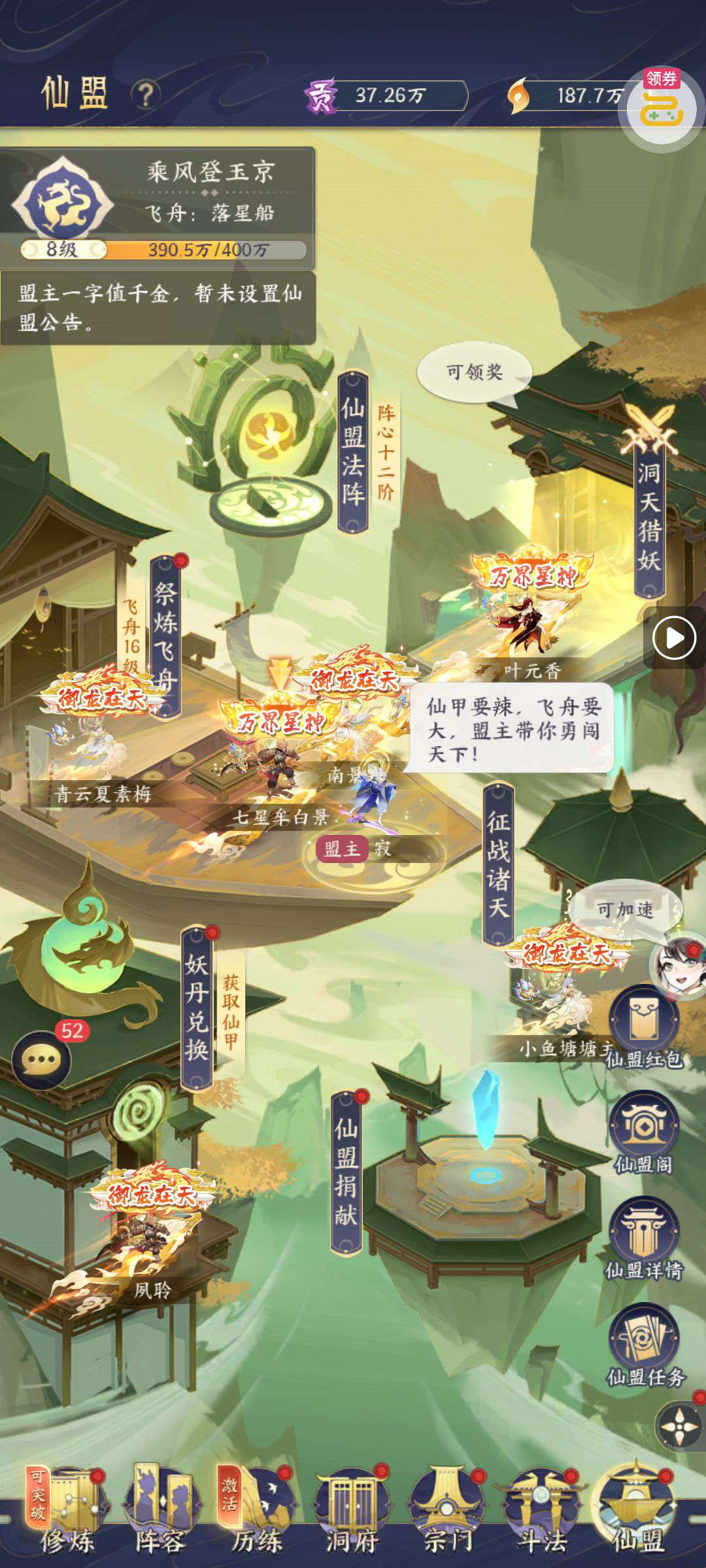Tap the play video side button
The width and height of the screenshot is (706, 1568).
pos(674,638)
